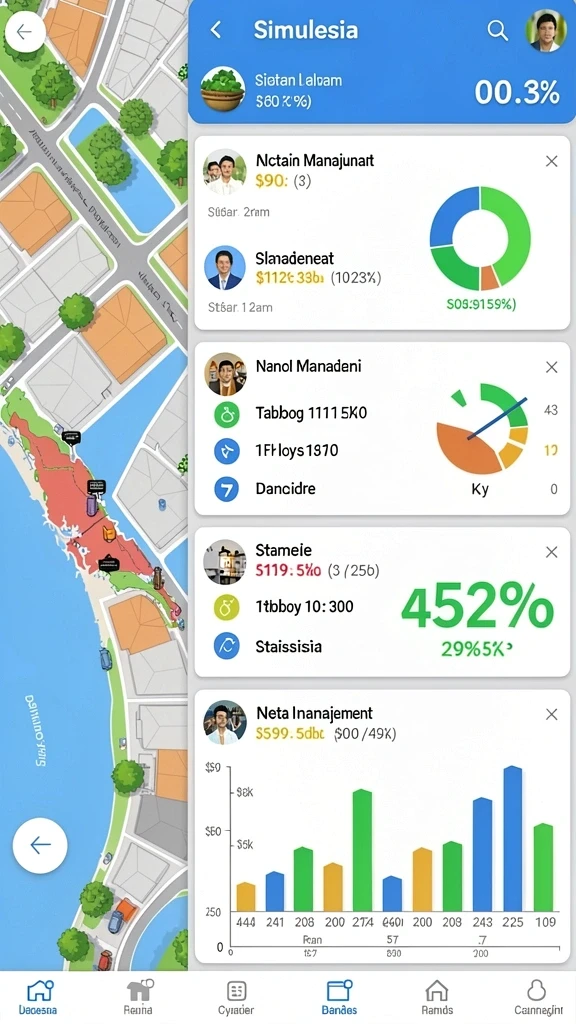Image resolution: width=576 pixels, height=1024 pixels.
Task: Switch to the Dacesna tab
Action: click(38, 997)
